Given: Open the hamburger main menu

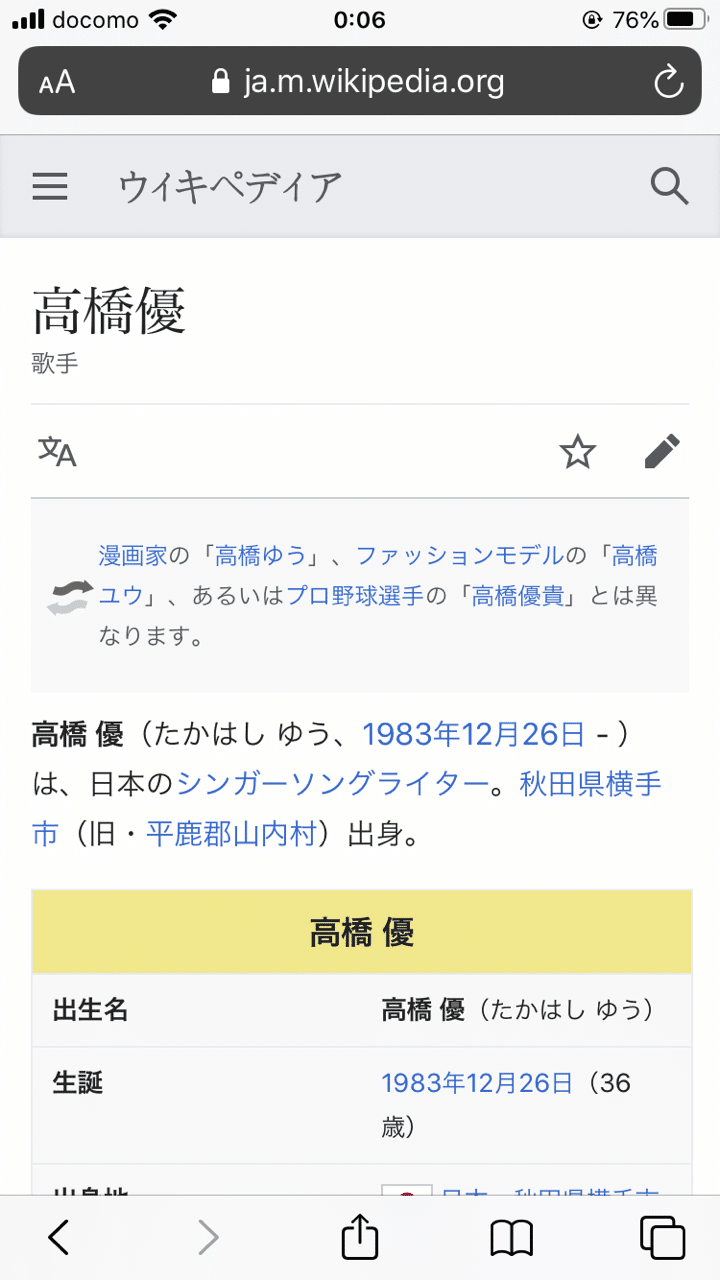Looking at the screenshot, I should coord(50,186).
